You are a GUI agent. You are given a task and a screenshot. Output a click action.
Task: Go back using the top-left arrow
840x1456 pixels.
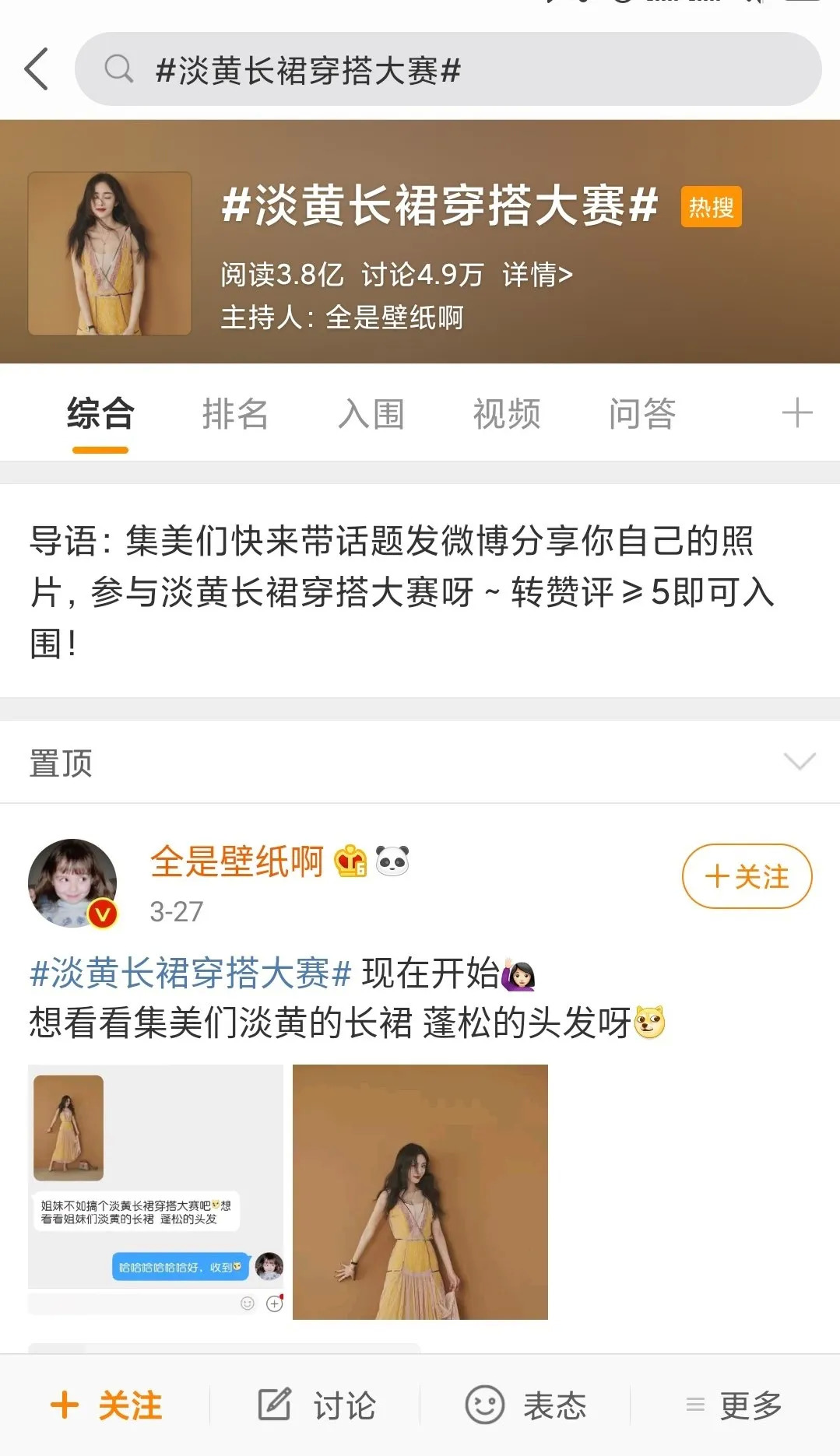[x=37, y=69]
